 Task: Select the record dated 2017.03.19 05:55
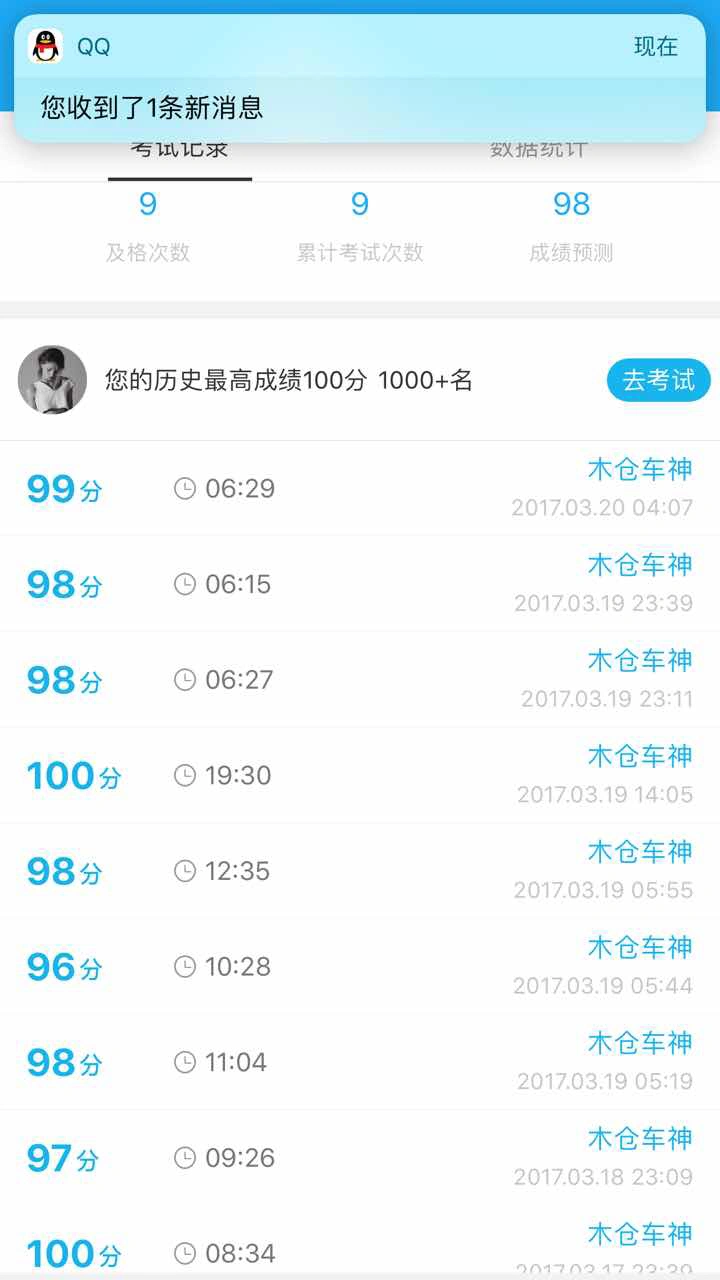[x=360, y=871]
